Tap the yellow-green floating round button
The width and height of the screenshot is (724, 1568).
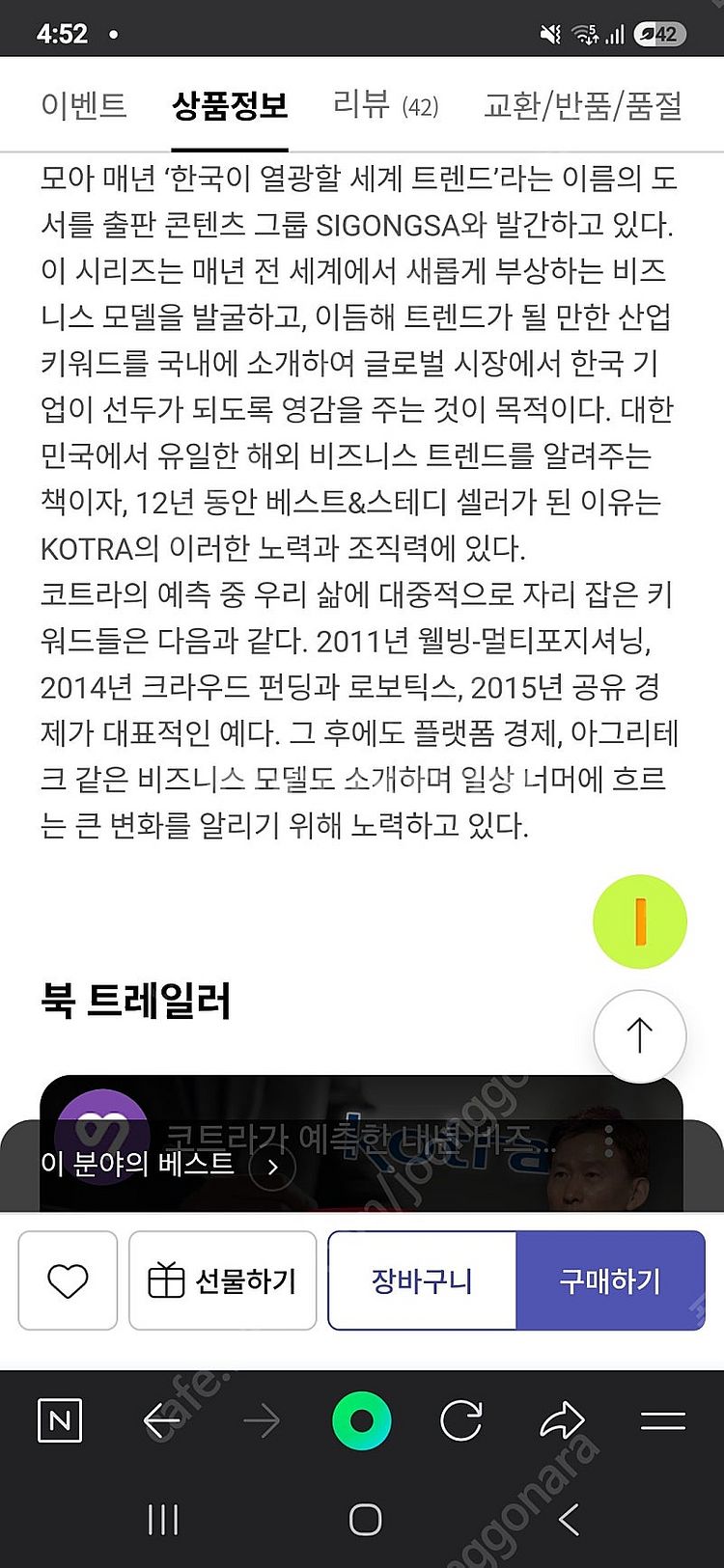tap(640, 922)
